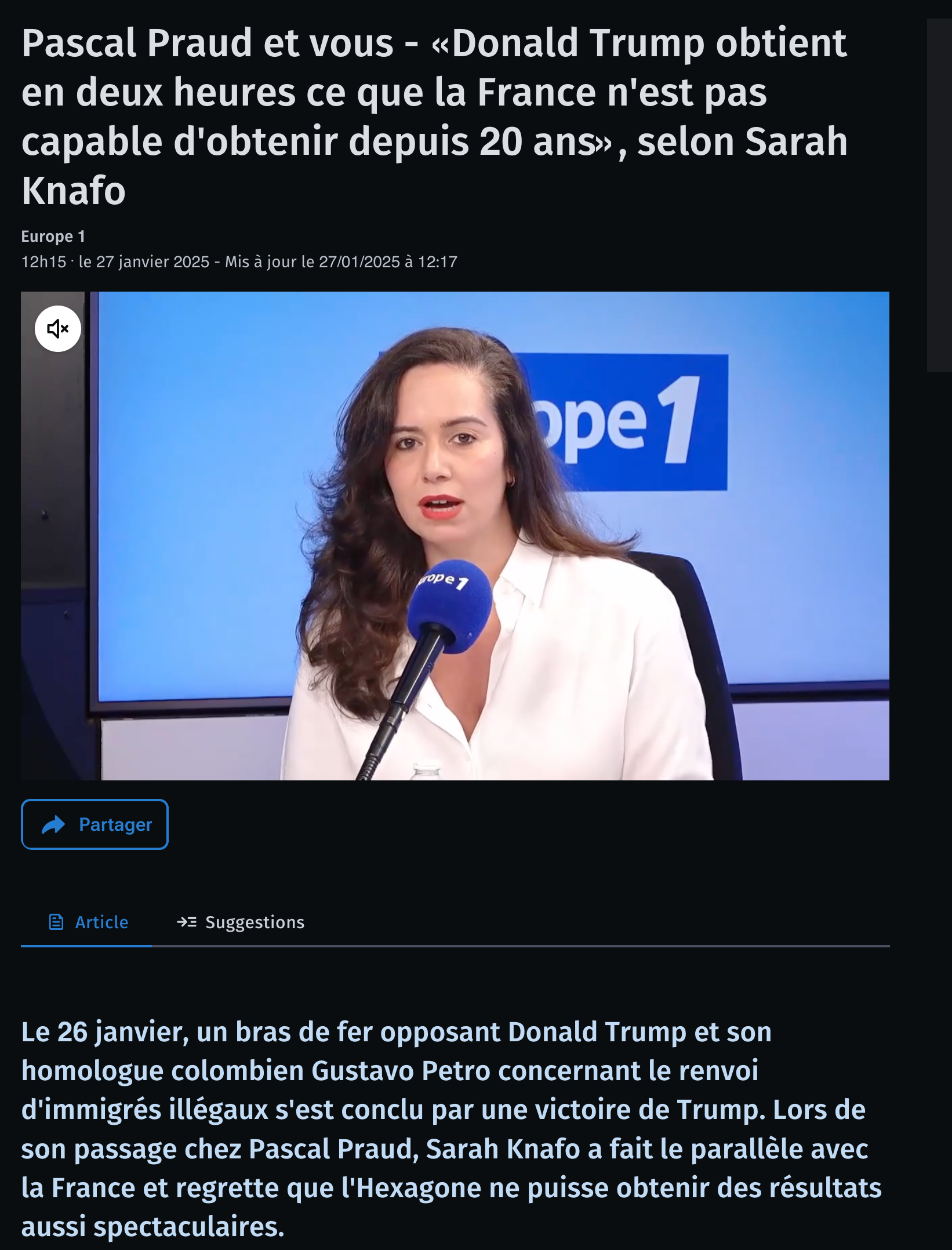Switch to the Suggestions tab

click(x=241, y=922)
